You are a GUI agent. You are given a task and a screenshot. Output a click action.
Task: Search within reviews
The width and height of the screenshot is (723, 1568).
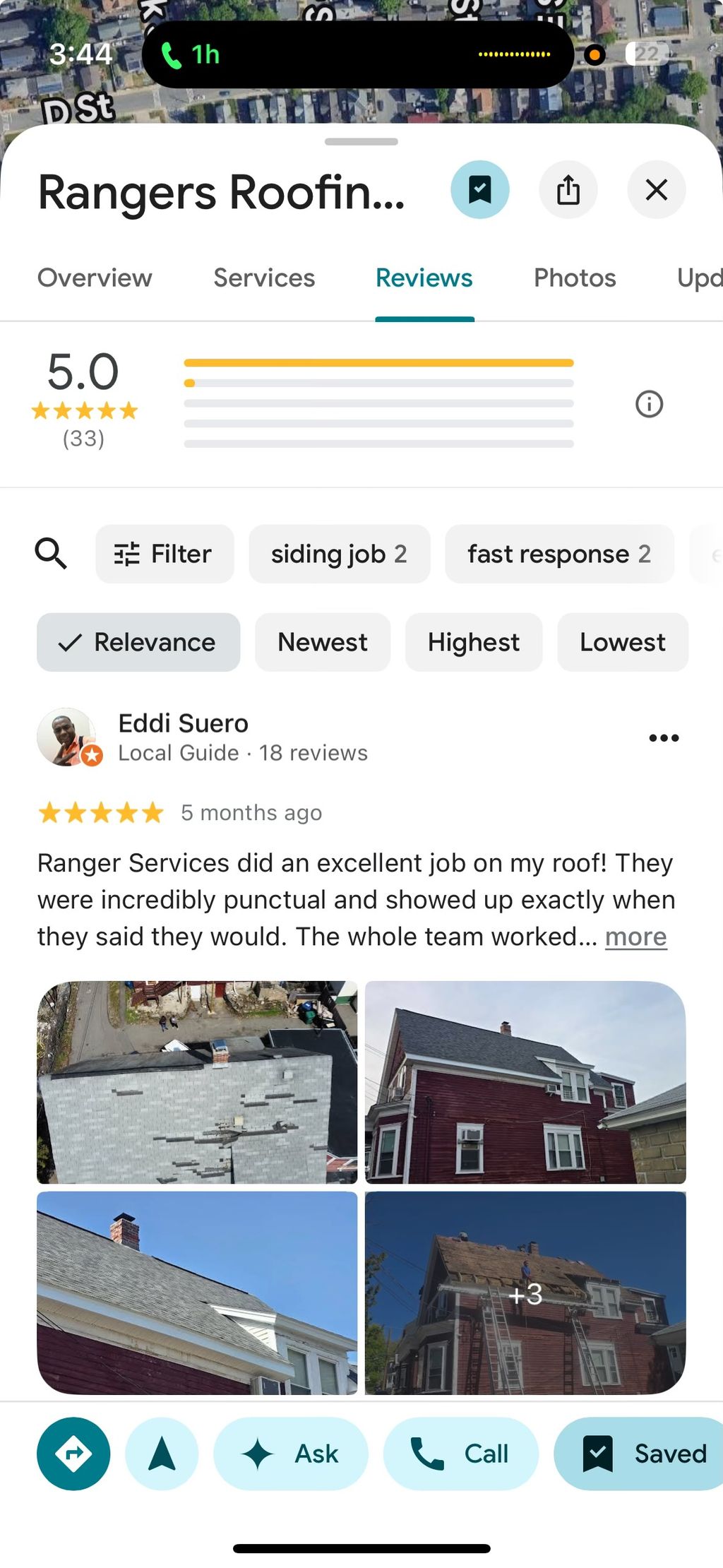(x=51, y=554)
